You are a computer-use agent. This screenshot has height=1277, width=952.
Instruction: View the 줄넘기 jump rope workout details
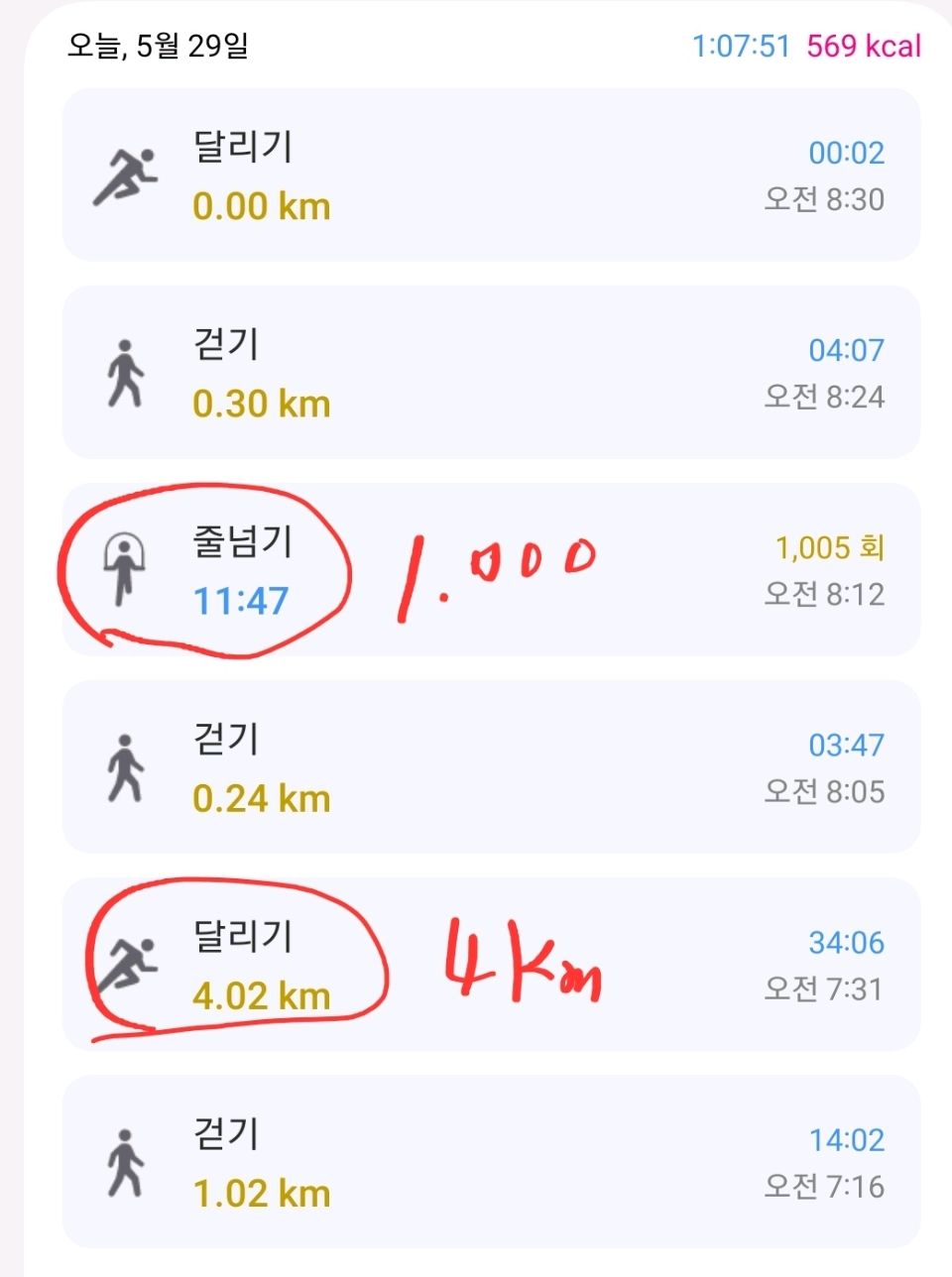pyautogui.click(x=491, y=570)
